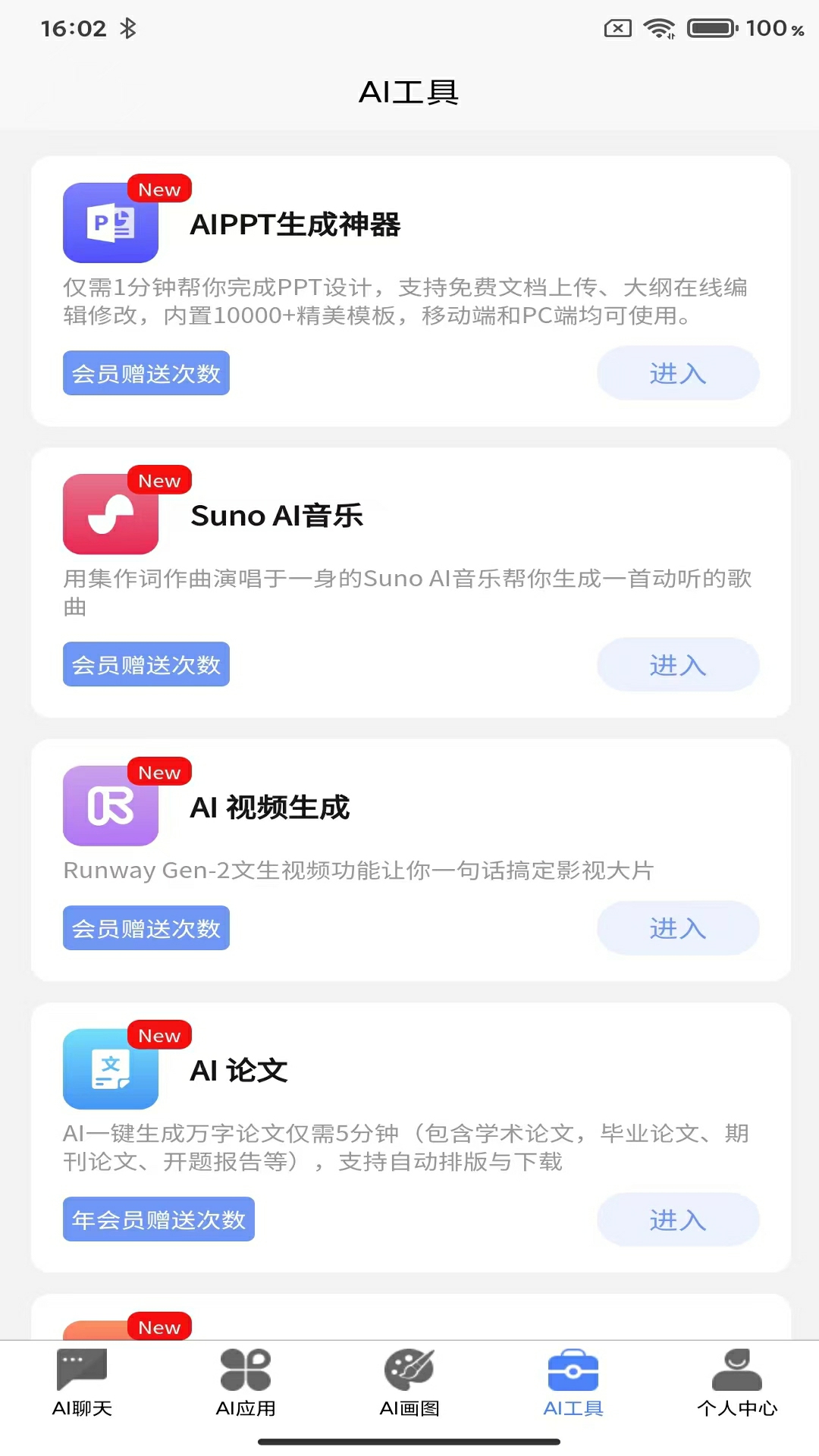Switch to the AI聊天 tab
This screenshot has height=1456, width=819.
click(x=82, y=1383)
